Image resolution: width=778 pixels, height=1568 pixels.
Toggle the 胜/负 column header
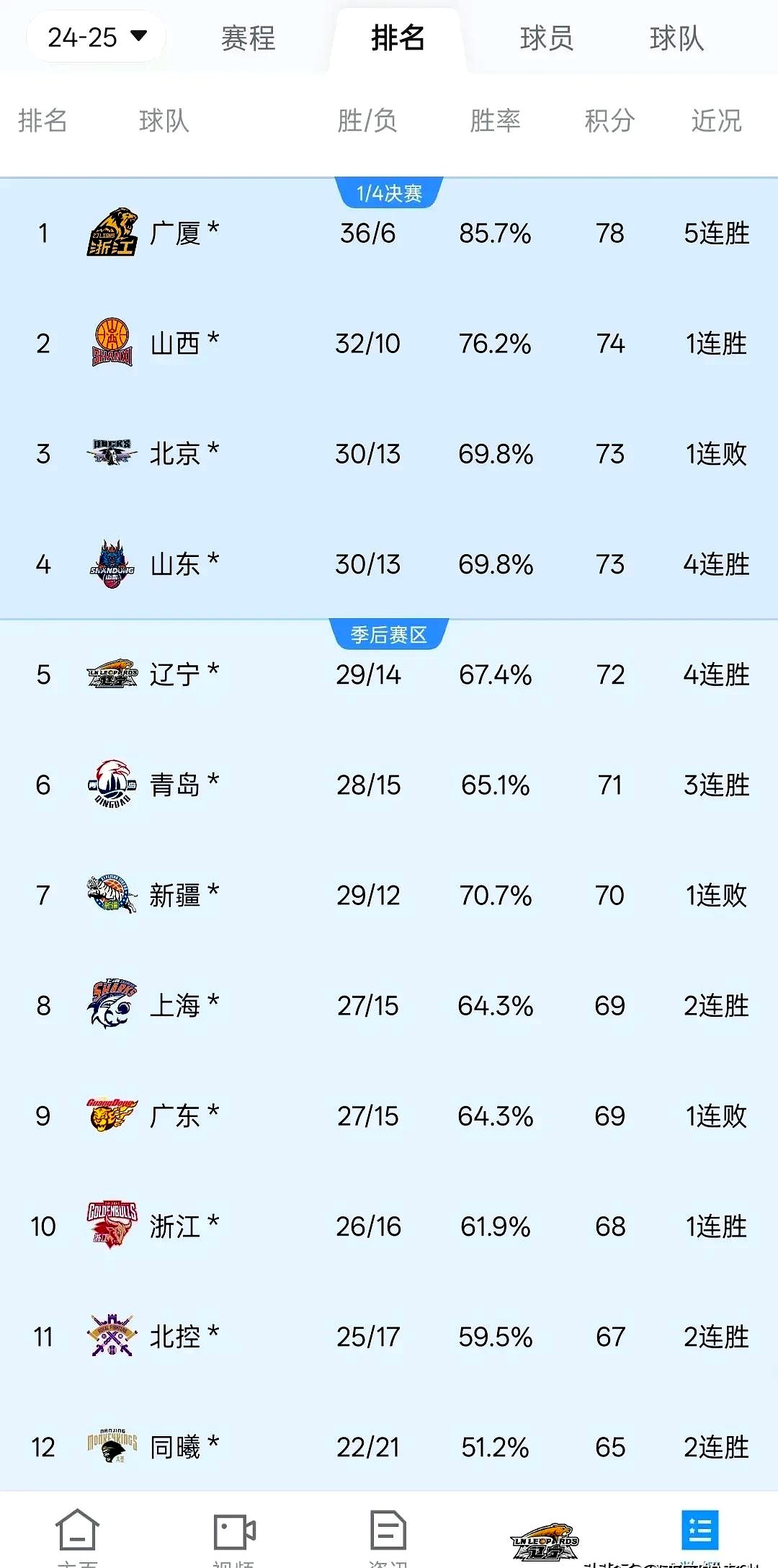[x=367, y=120]
